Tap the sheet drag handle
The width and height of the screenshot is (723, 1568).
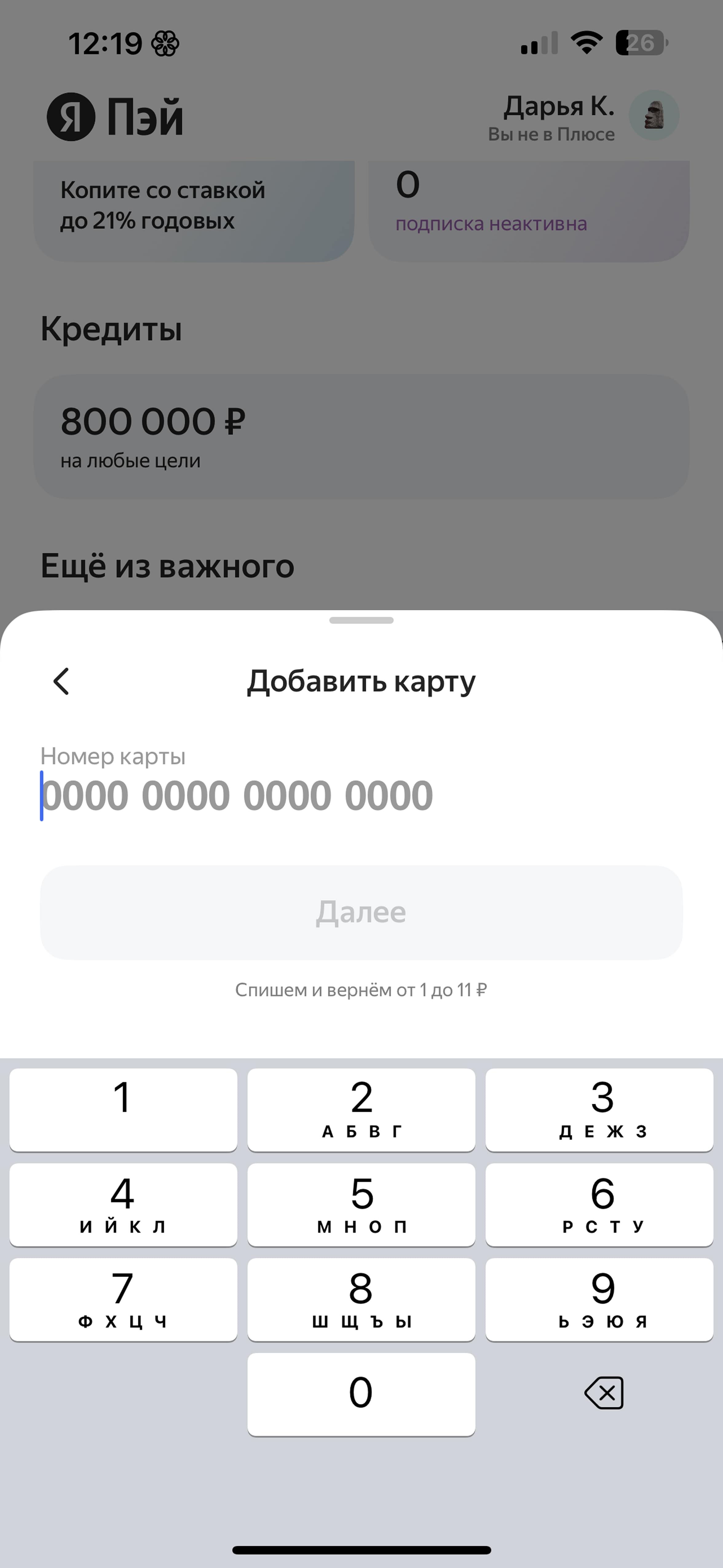[361, 620]
